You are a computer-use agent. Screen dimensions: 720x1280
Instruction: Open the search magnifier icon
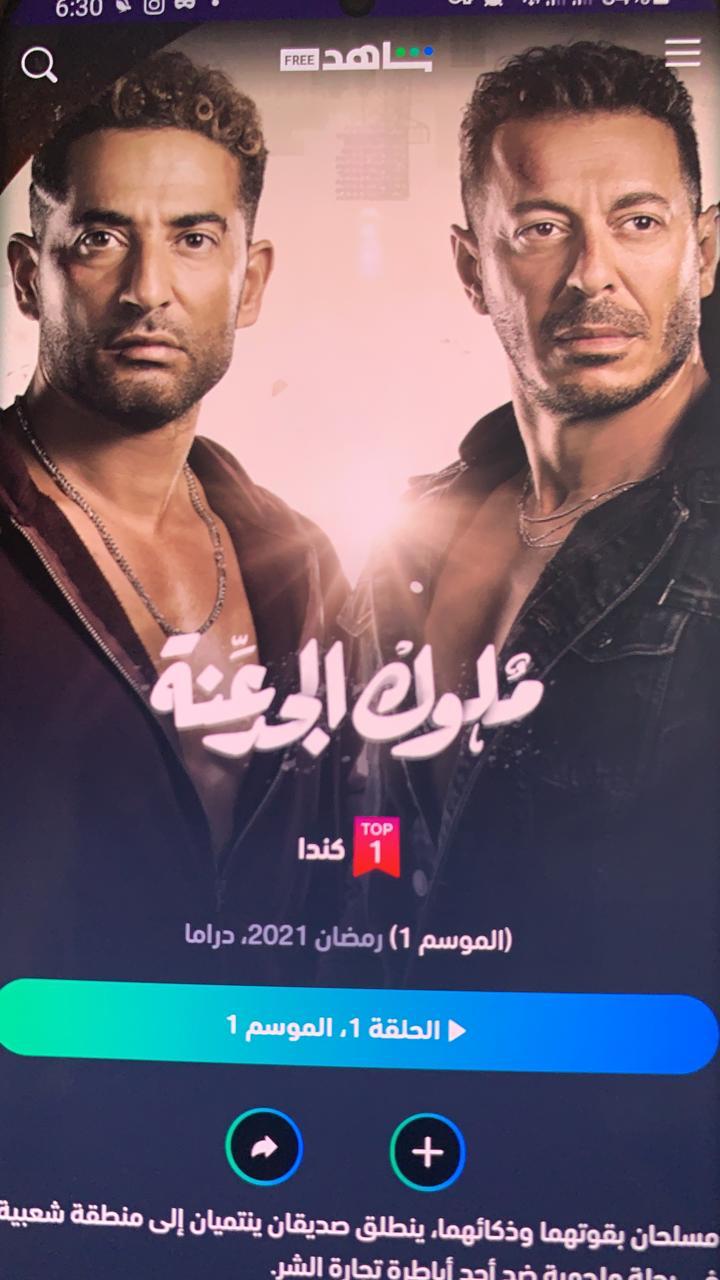[39, 66]
